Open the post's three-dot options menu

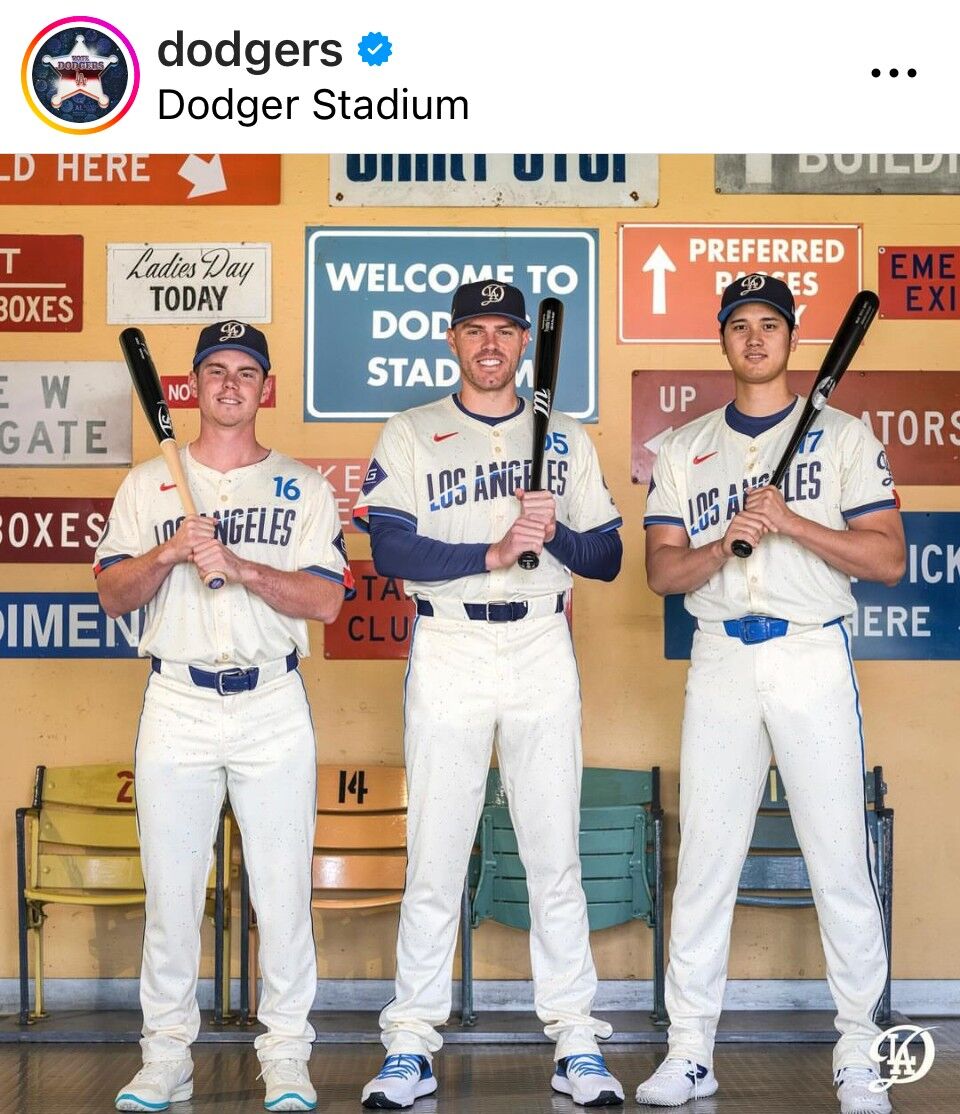point(893,73)
